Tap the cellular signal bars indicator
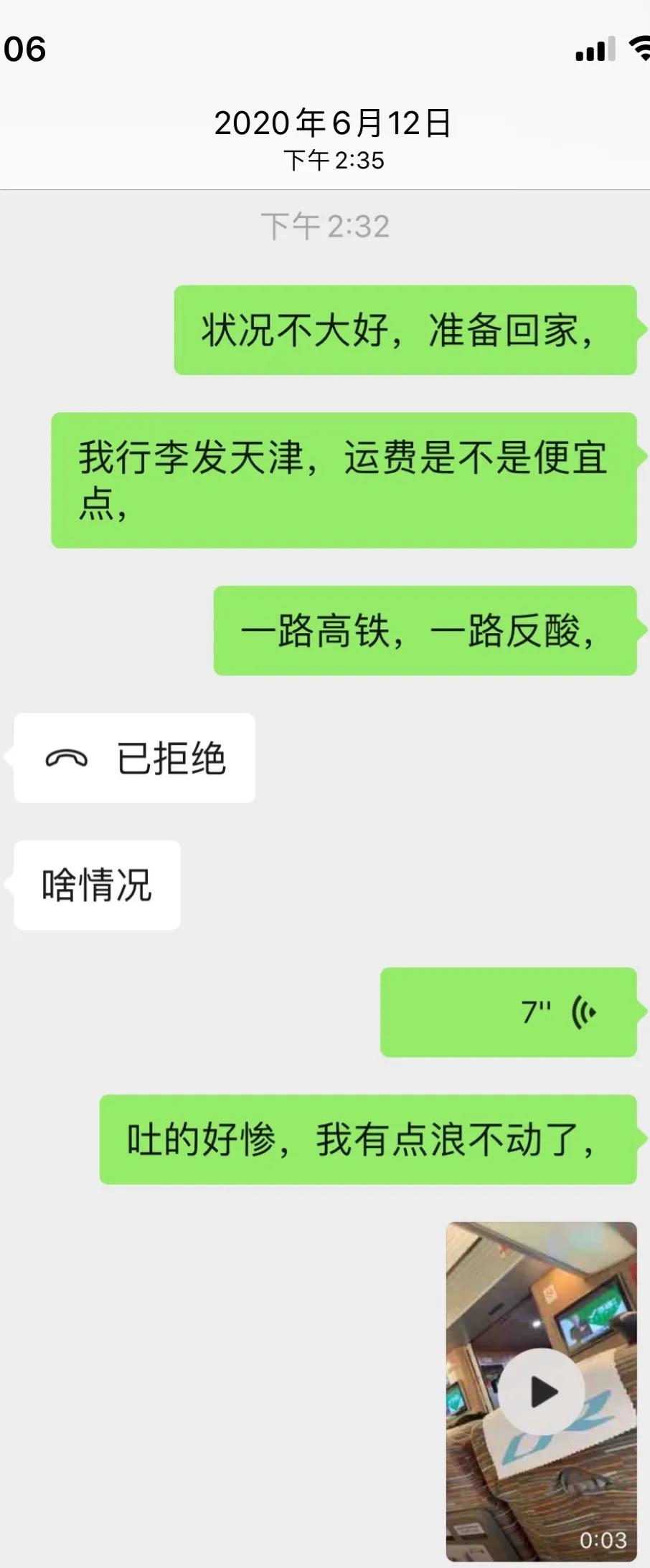 click(594, 47)
